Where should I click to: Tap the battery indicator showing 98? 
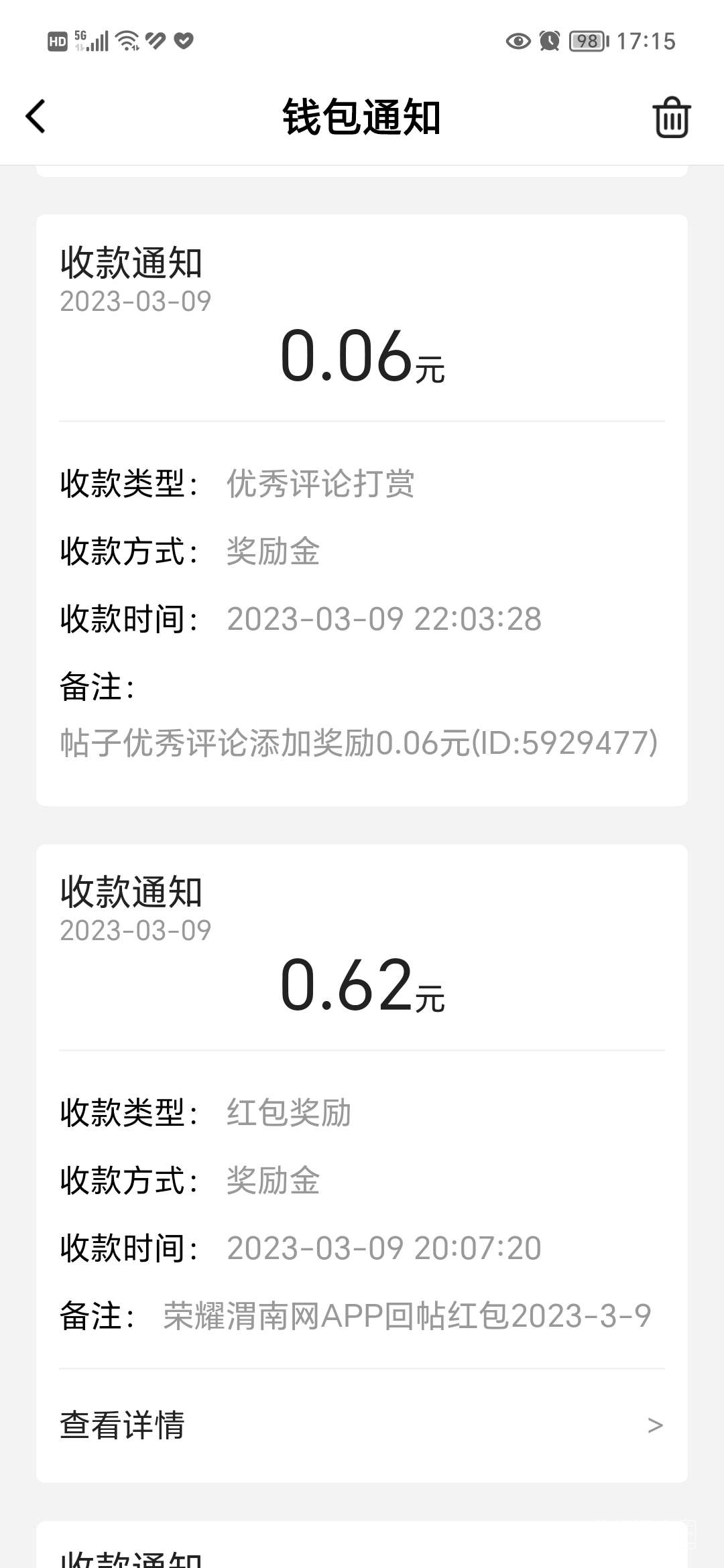tap(587, 42)
